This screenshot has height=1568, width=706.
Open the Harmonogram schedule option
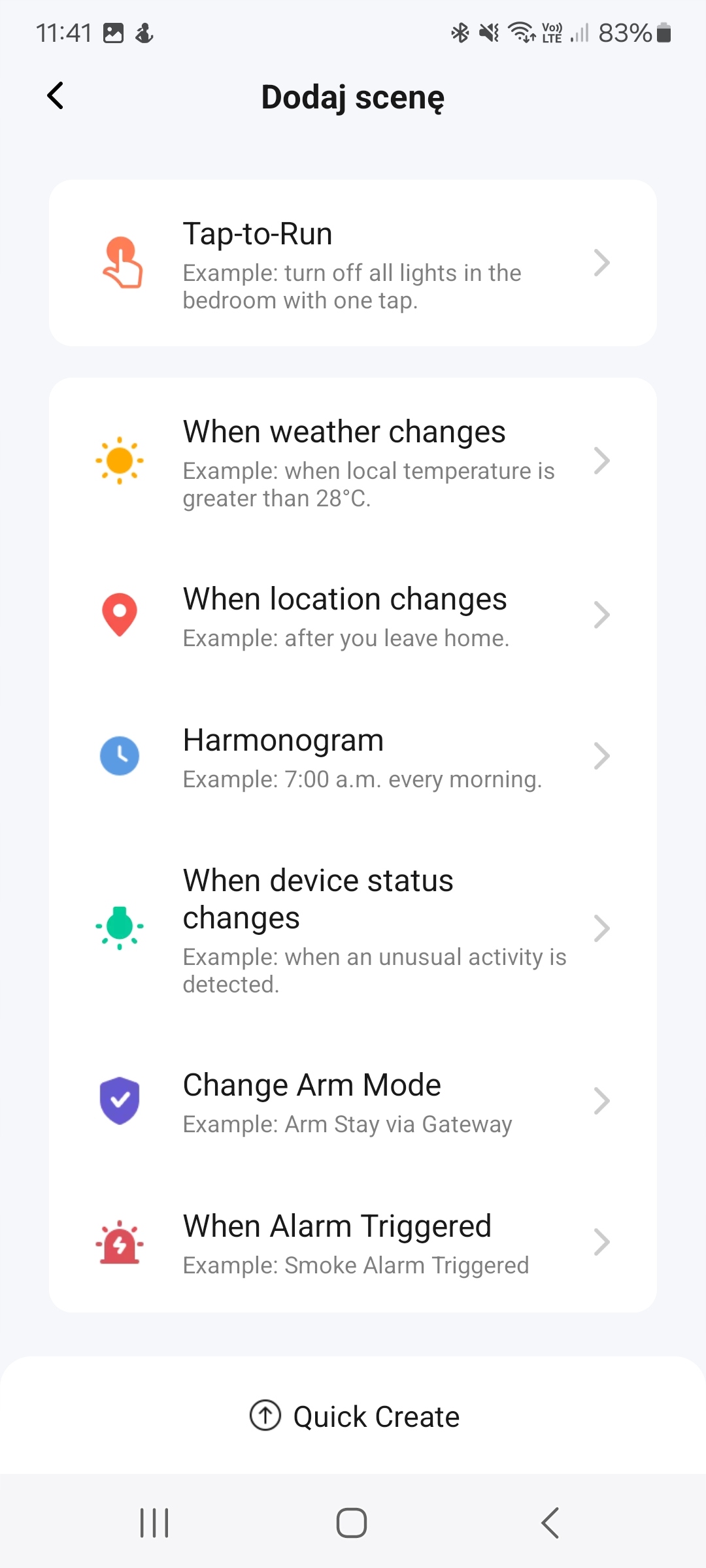[x=353, y=757]
